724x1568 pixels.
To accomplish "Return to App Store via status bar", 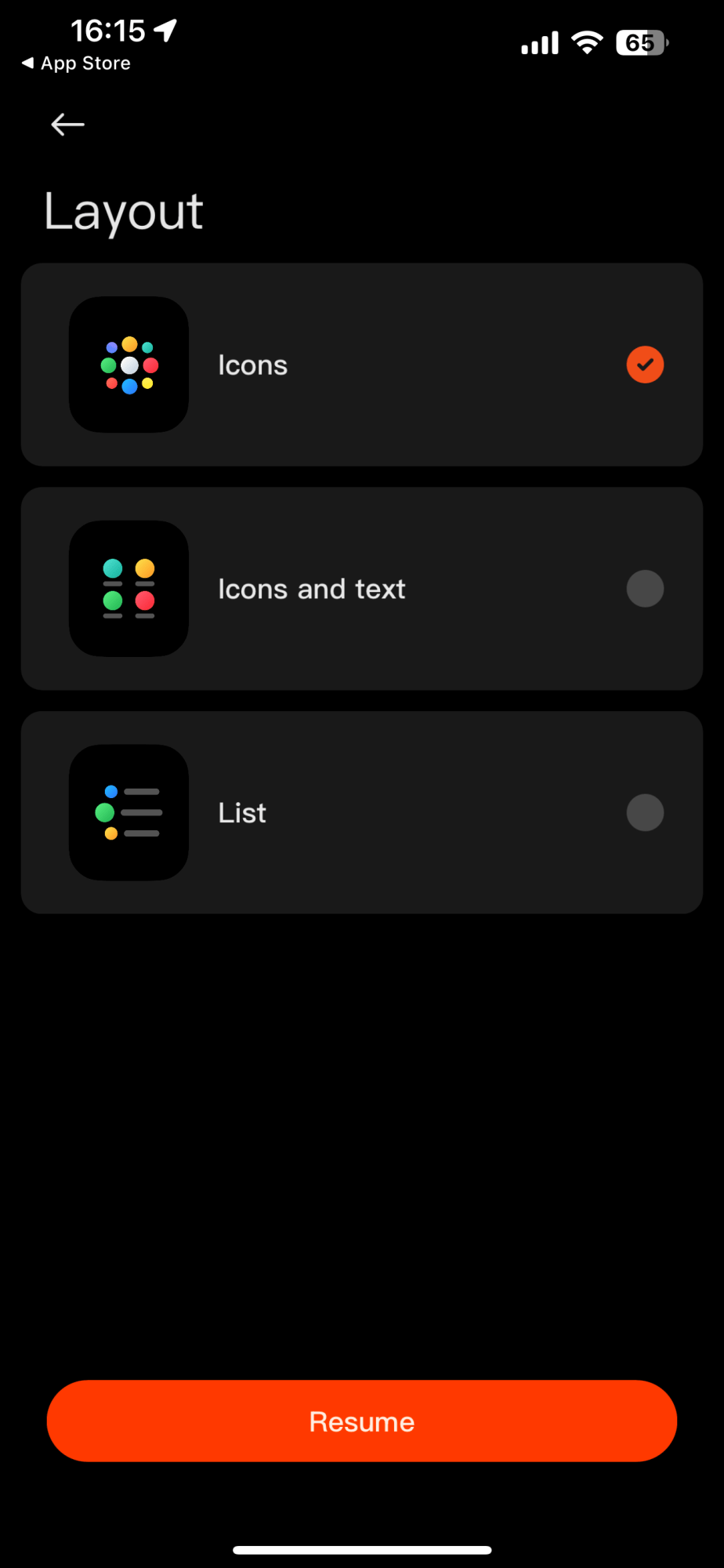I will click(x=76, y=64).
